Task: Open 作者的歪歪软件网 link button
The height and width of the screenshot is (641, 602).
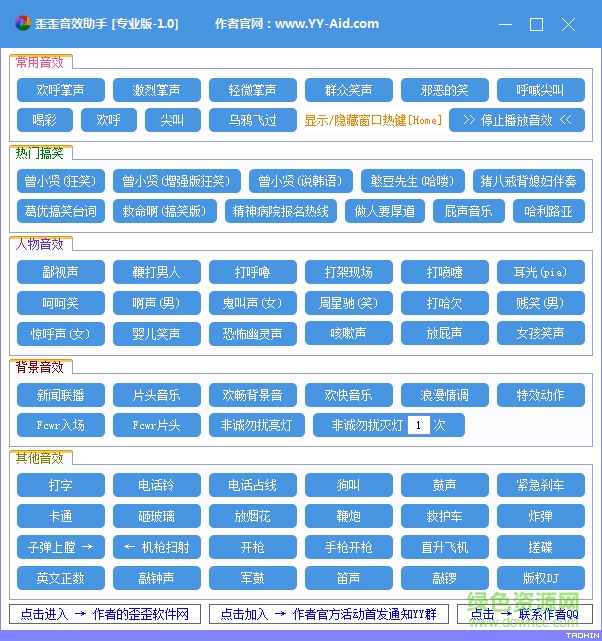Action: pyautogui.click(x=105, y=613)
